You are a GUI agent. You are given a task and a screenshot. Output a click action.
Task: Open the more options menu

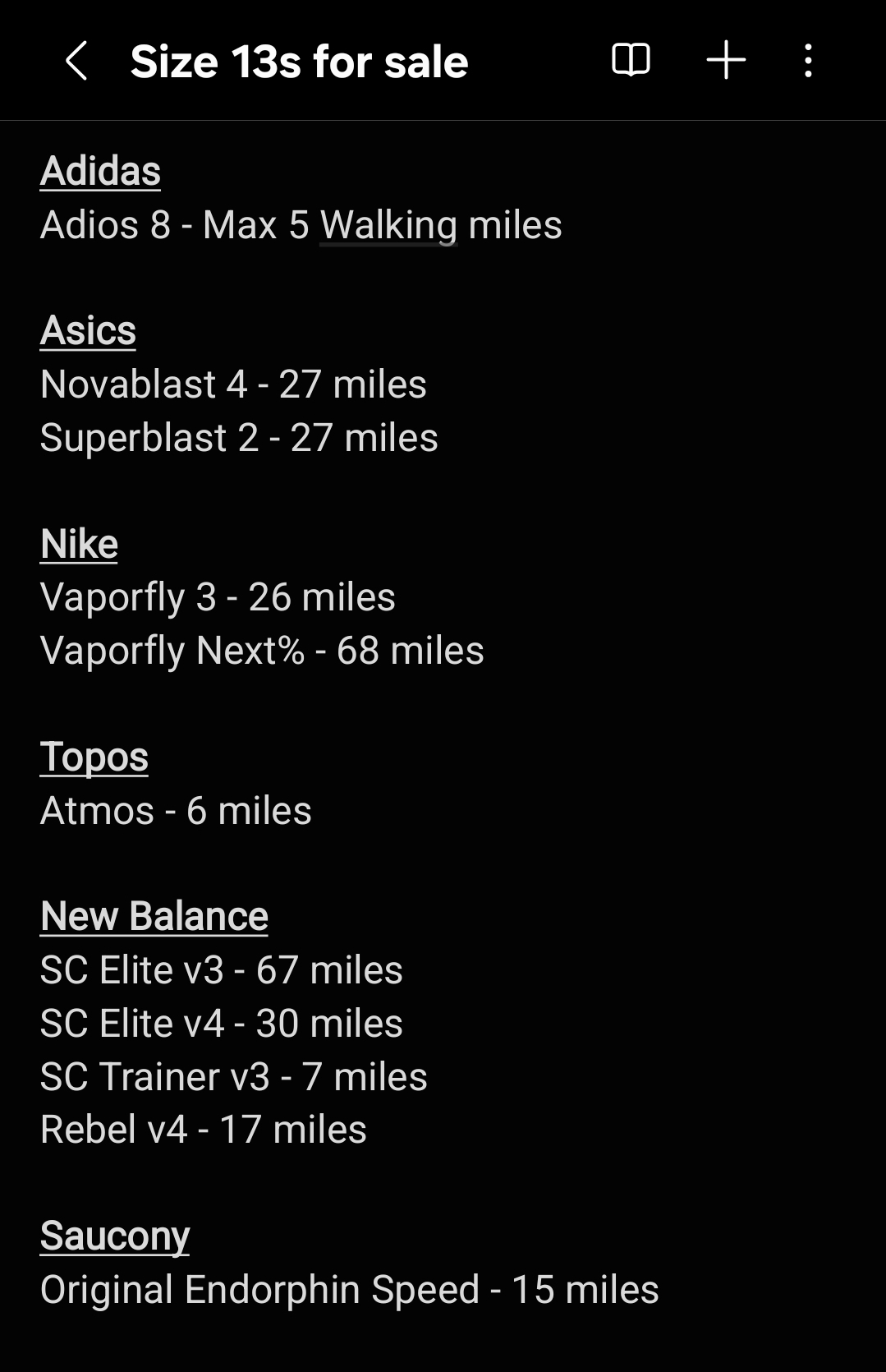pyautogui.click(x=809, y=61)
